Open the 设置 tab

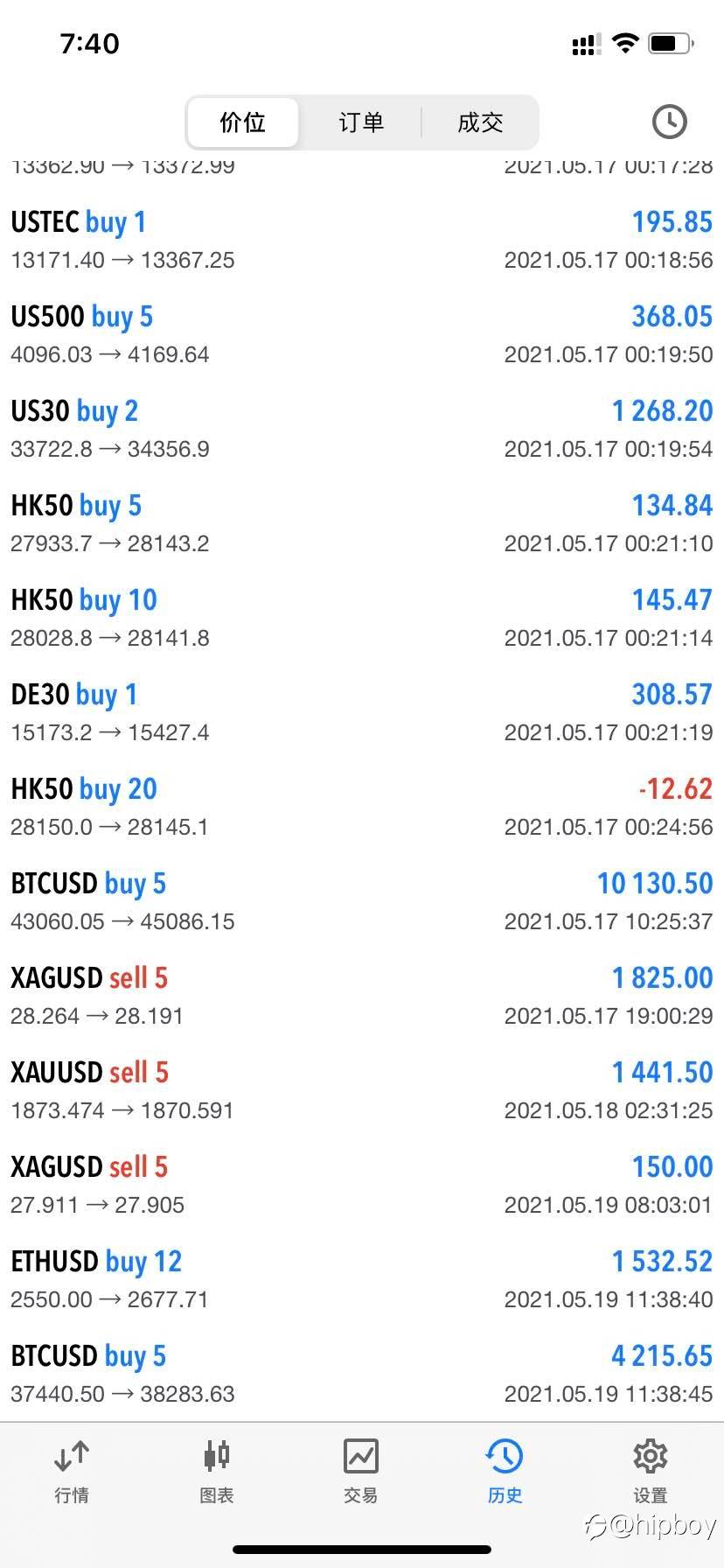pyautogui.click(x=651, y=1472)
